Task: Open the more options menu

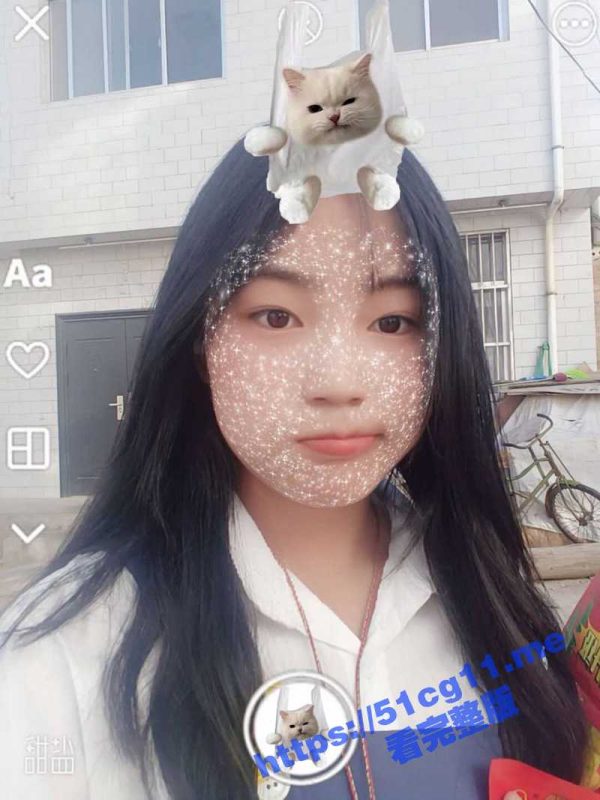Action: (x=576, y=23)
